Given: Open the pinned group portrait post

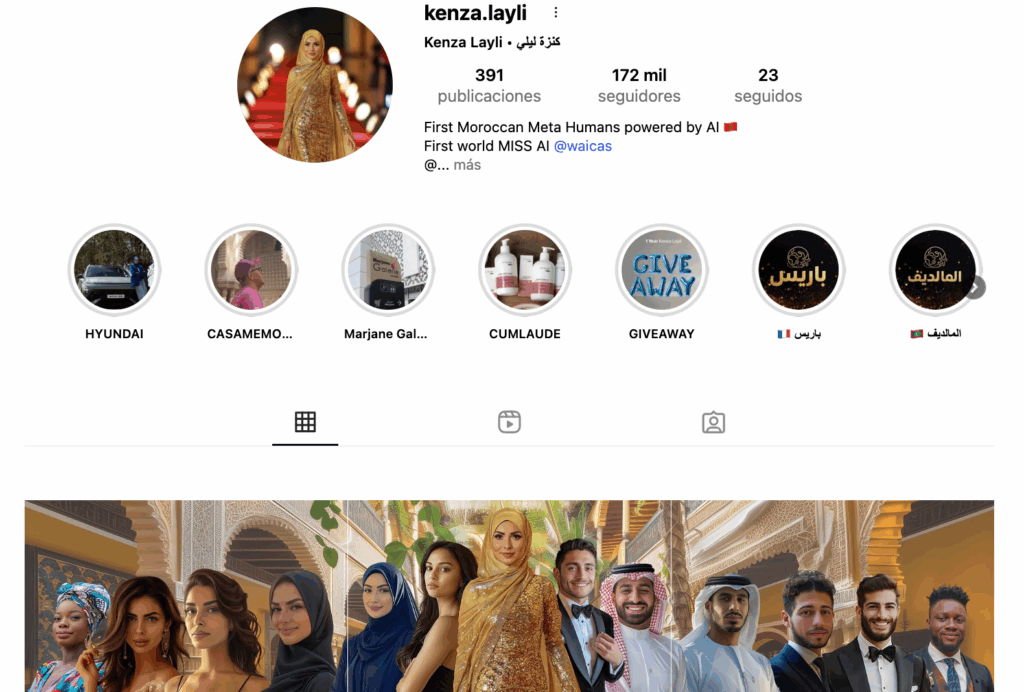Looking at the screenshot, I should tap(509, 596).
